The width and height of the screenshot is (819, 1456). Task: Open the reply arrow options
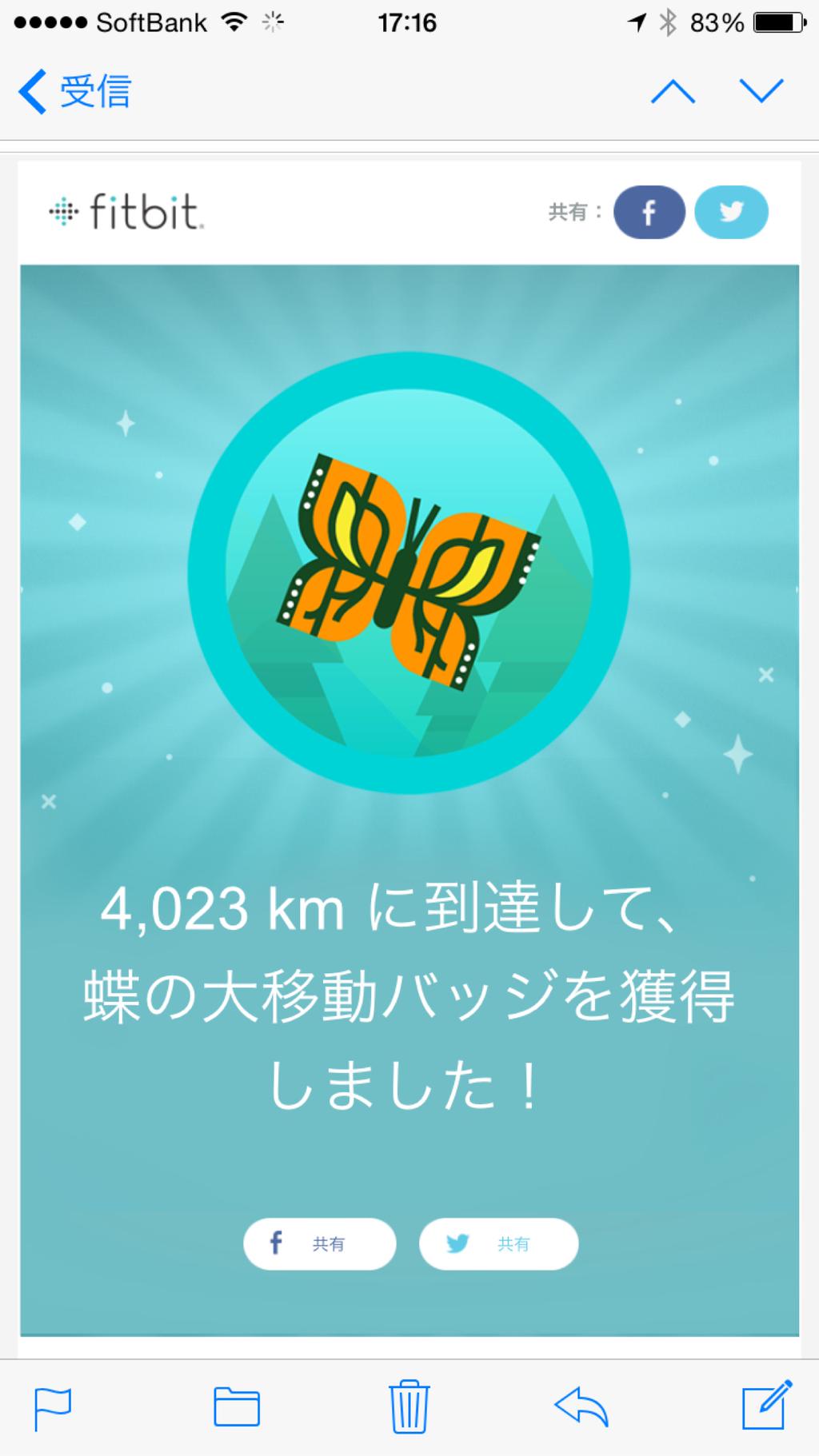[581, 1406]
